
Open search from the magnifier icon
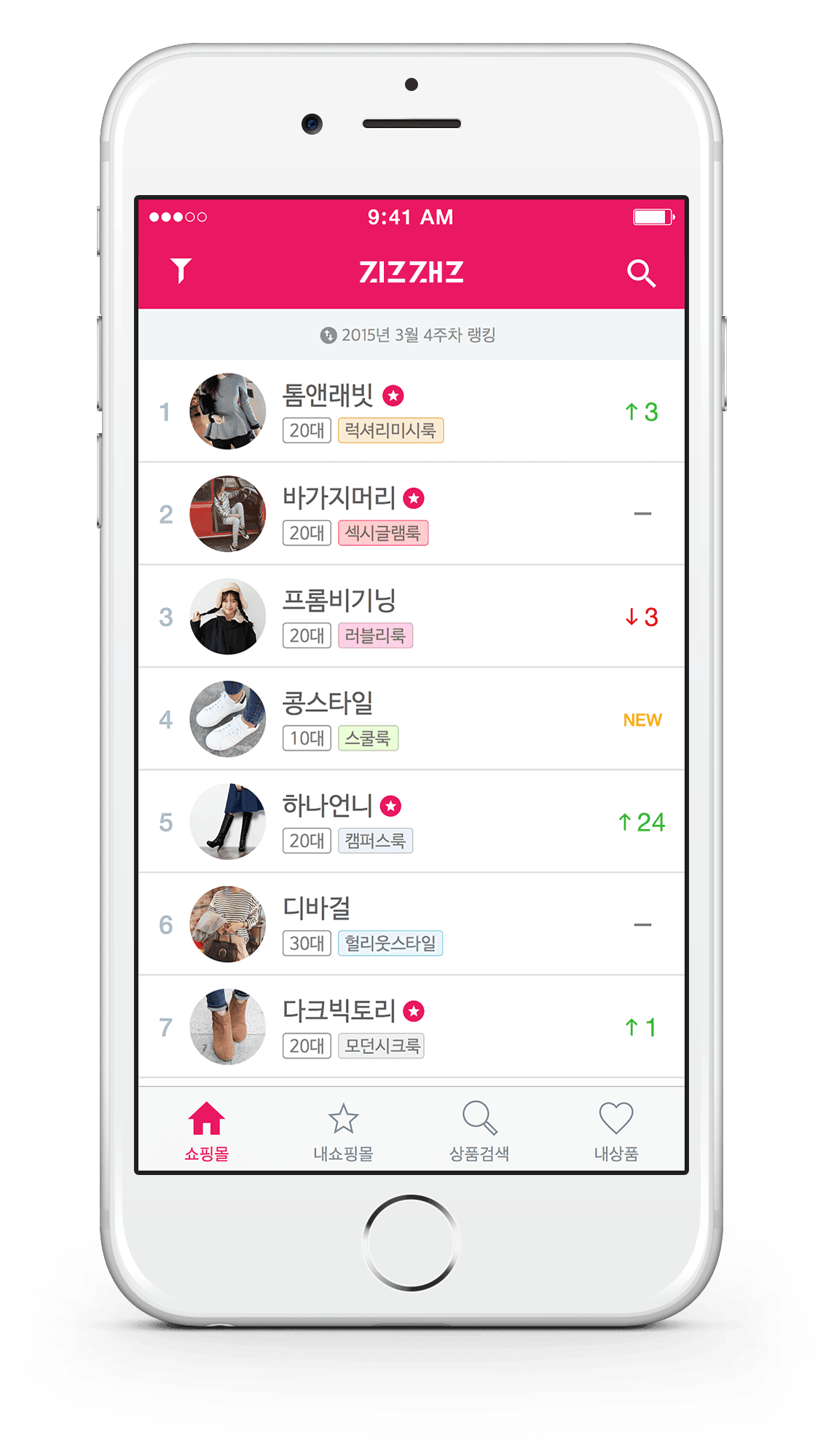point(641,273)
